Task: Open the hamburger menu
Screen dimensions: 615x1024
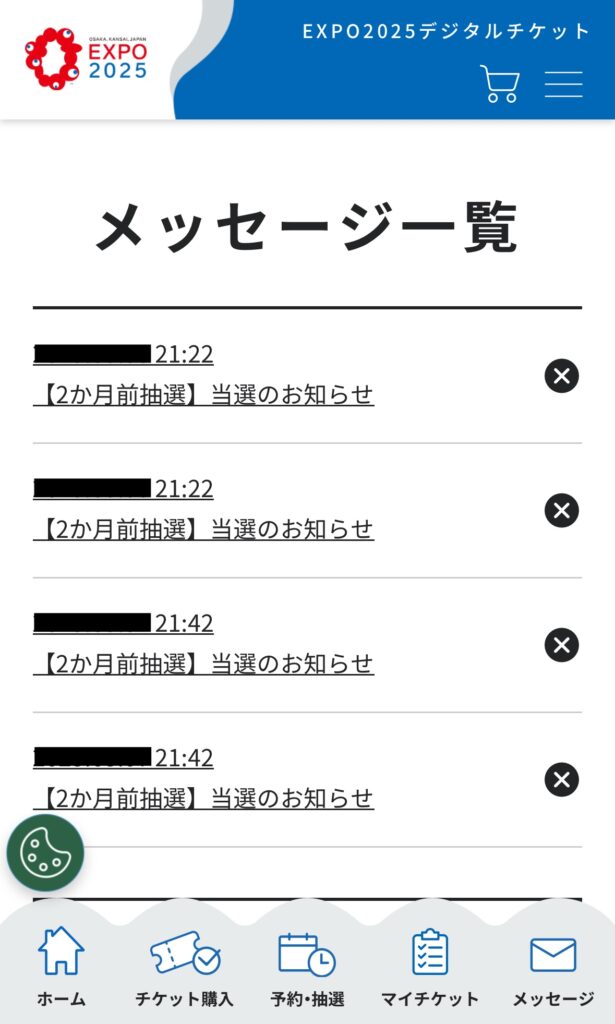Action: (x=564, y=84)
